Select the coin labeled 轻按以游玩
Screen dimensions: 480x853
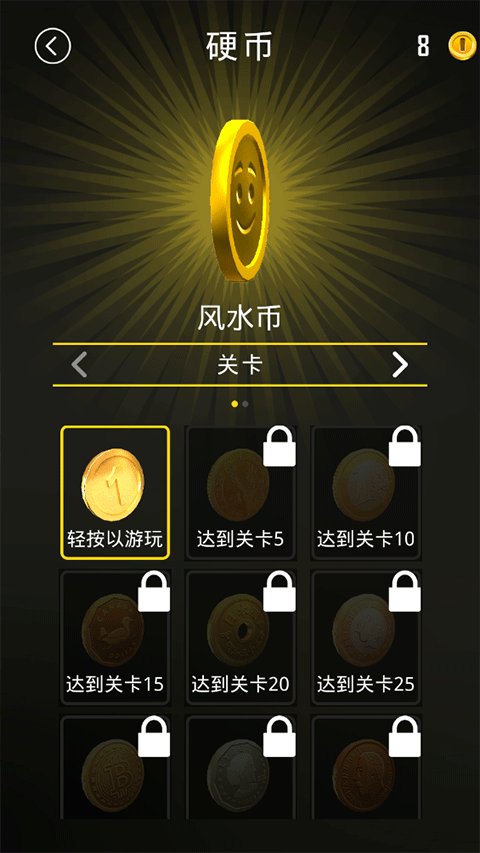[115, 493]
